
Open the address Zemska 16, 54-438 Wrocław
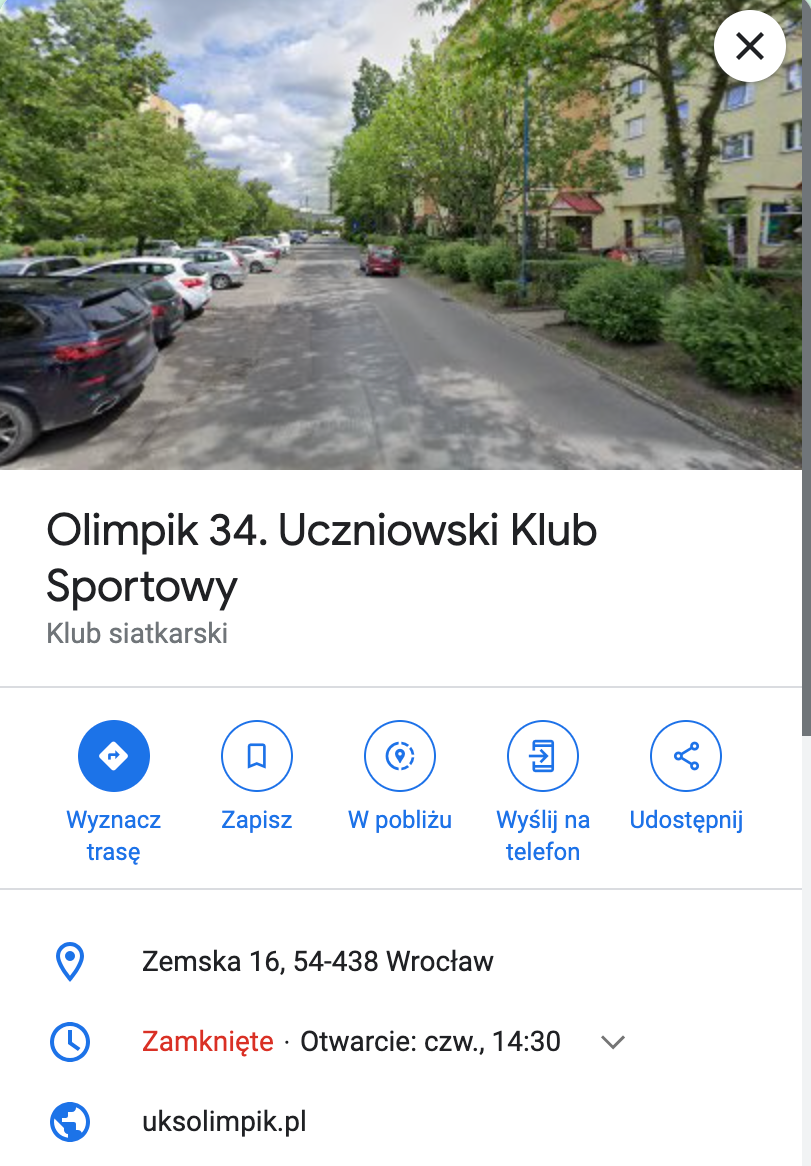point(318,962)
